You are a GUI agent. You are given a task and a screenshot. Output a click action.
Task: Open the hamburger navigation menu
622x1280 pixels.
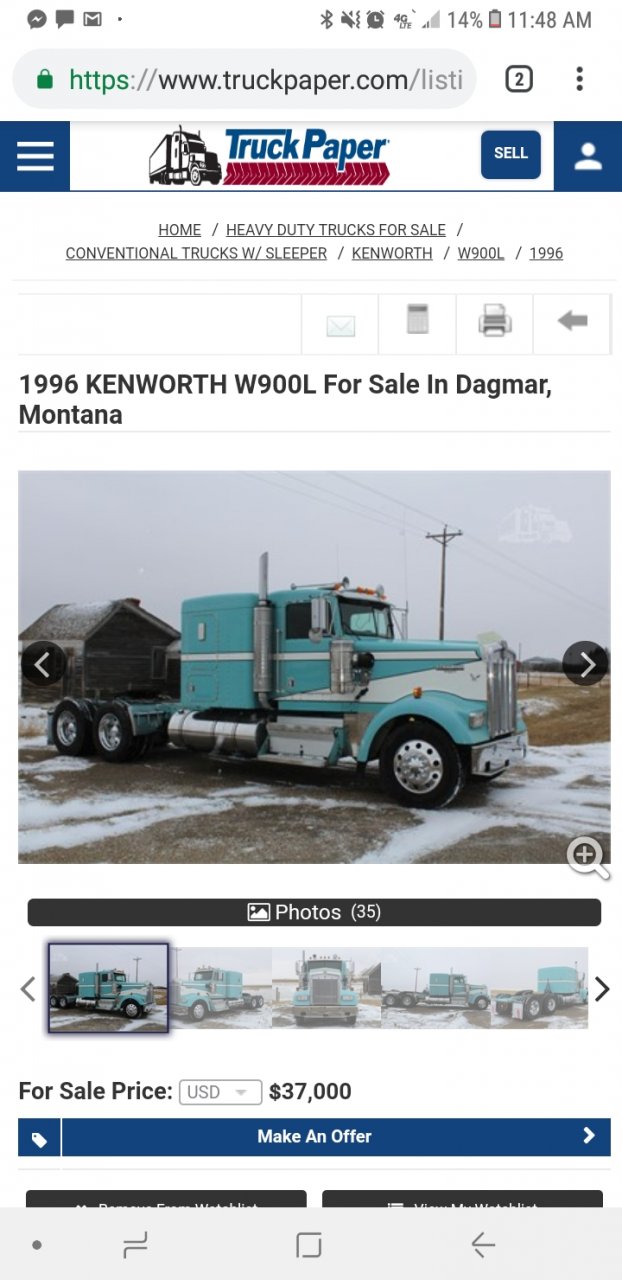pos(35,156)
